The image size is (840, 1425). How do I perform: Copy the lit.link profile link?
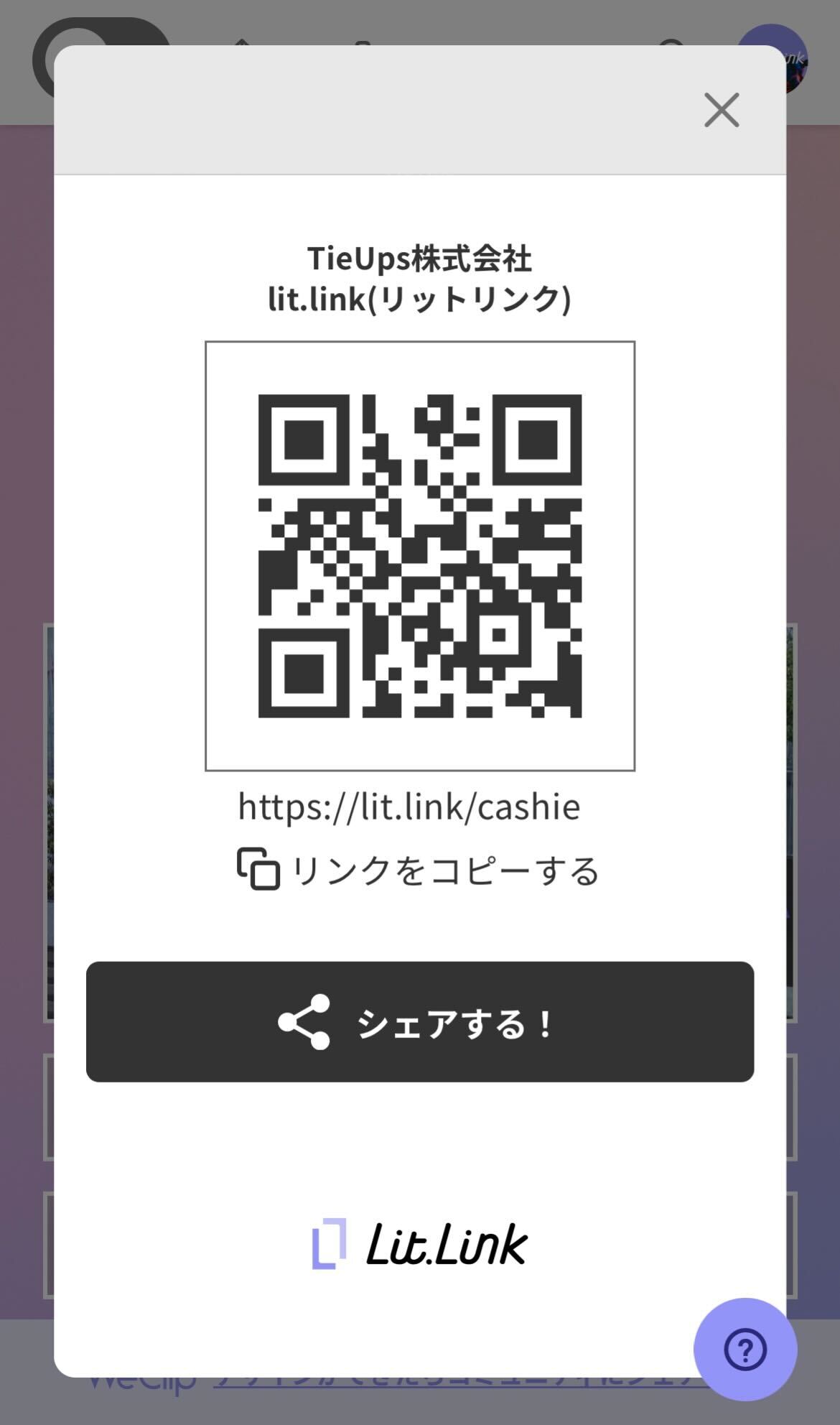(x=419, y=870)
